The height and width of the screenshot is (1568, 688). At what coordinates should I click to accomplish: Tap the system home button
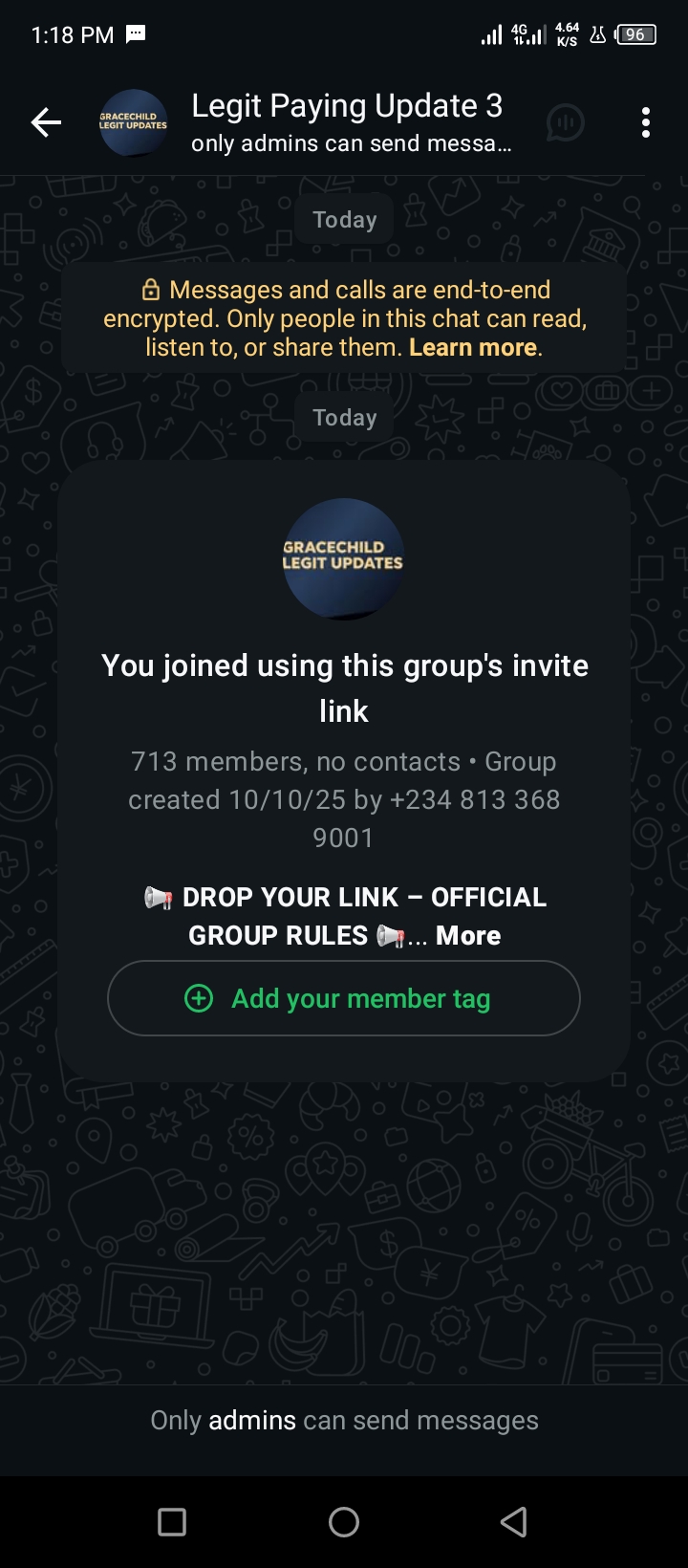coord(344,1522)
